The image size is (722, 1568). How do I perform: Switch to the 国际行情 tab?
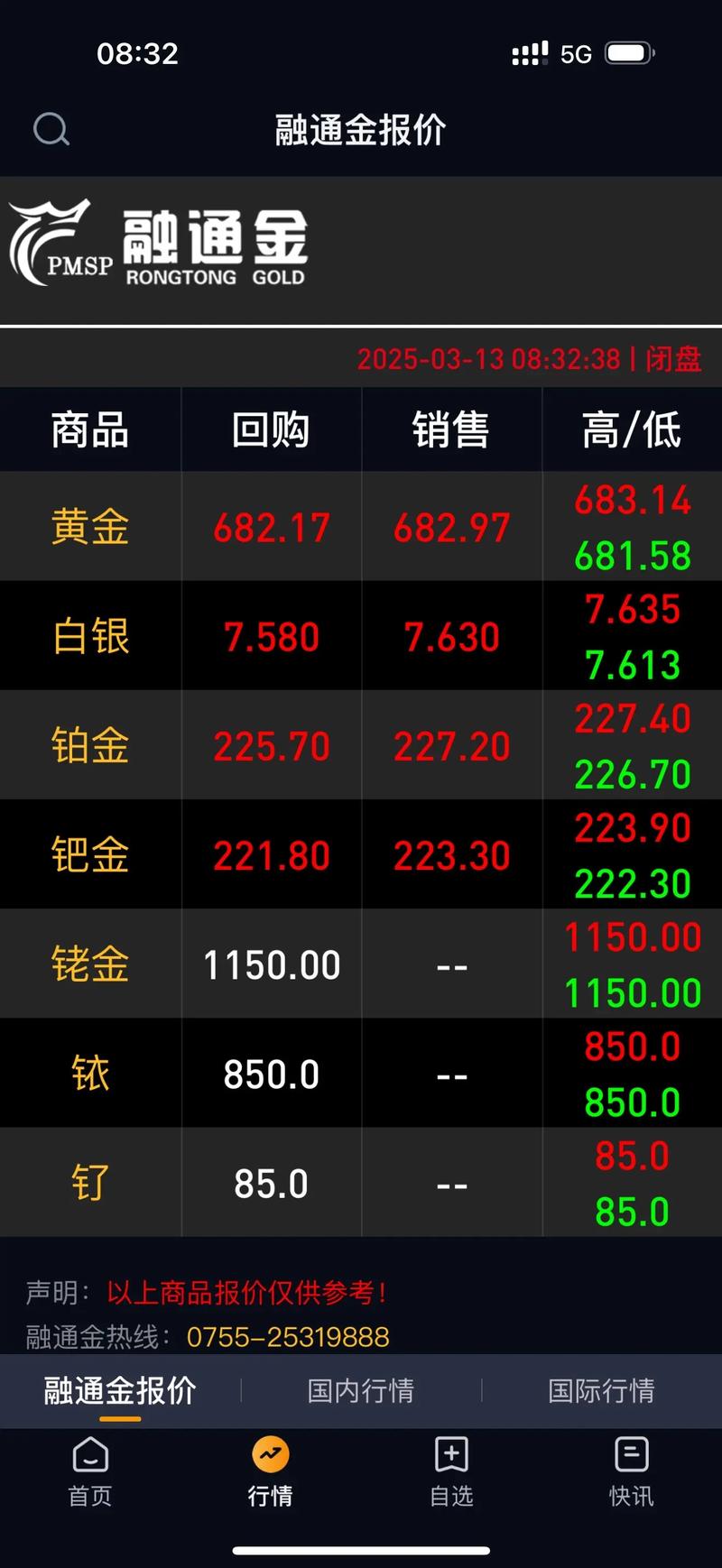point(603,1392)
